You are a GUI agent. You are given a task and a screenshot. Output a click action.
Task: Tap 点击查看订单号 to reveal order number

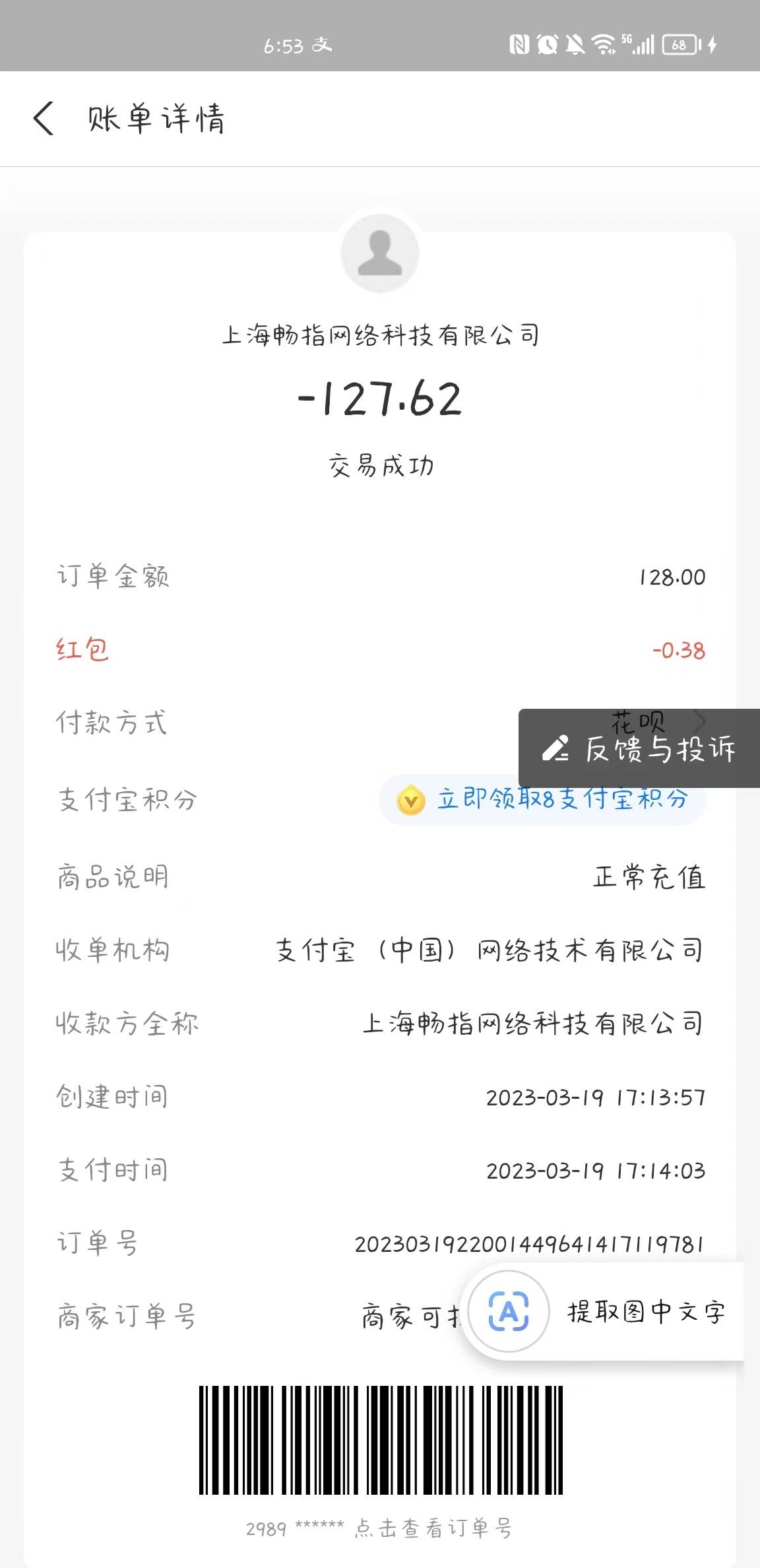[x=433, y=1528]
